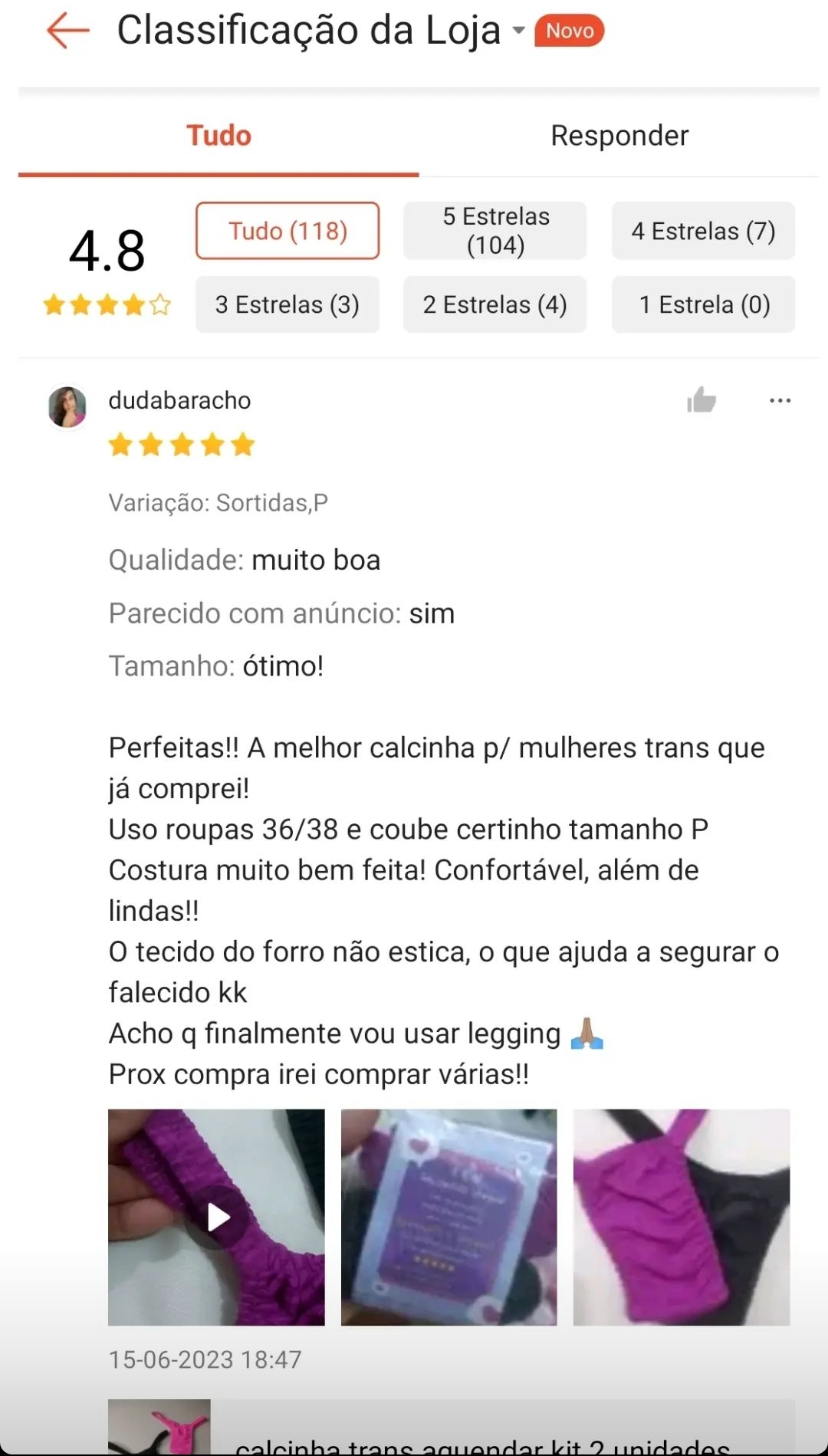Image resolution: width=828 pixels, height=1456 pixels.
Task: Open the calcinha trans aquendar kit product
Action: click(452, 1428)
